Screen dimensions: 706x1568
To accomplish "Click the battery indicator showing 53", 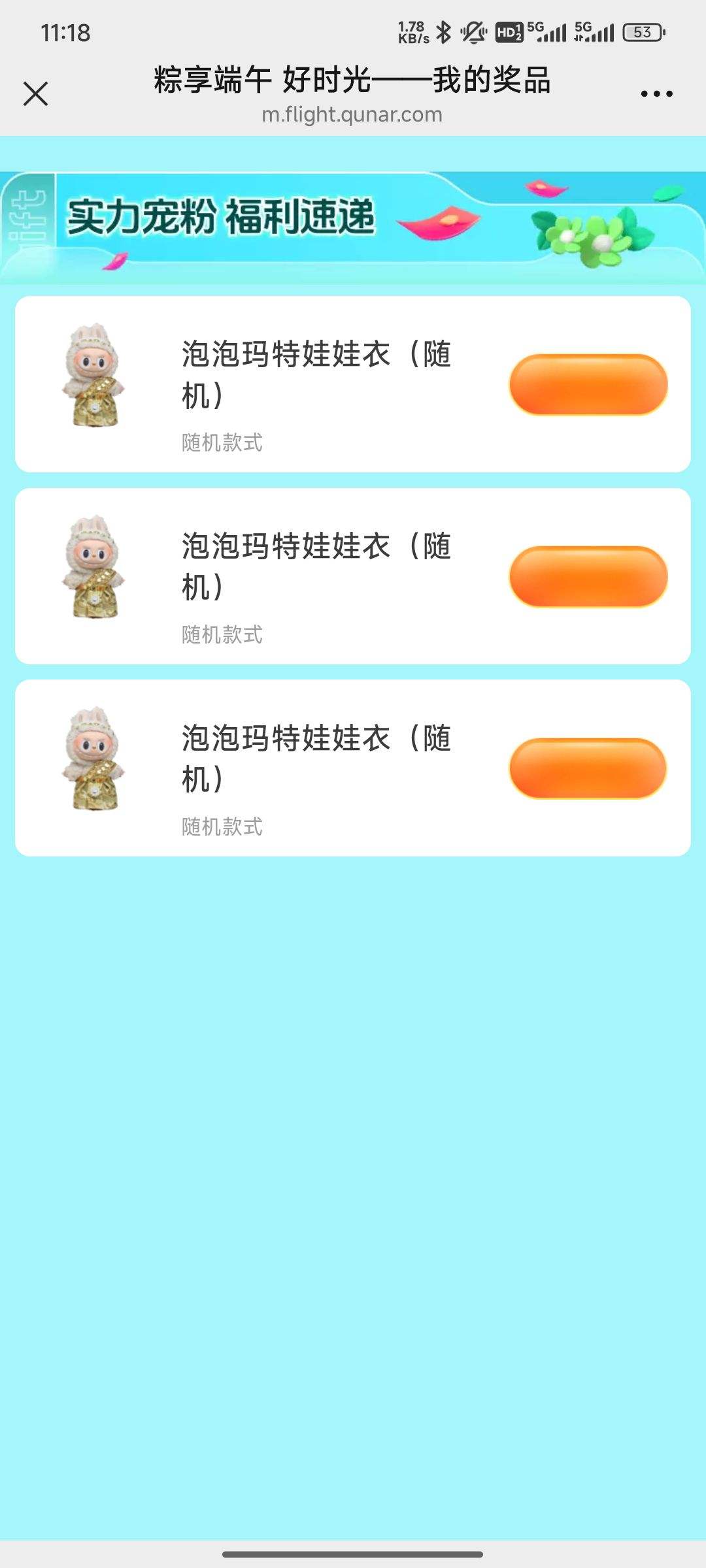I will [641, 31].
